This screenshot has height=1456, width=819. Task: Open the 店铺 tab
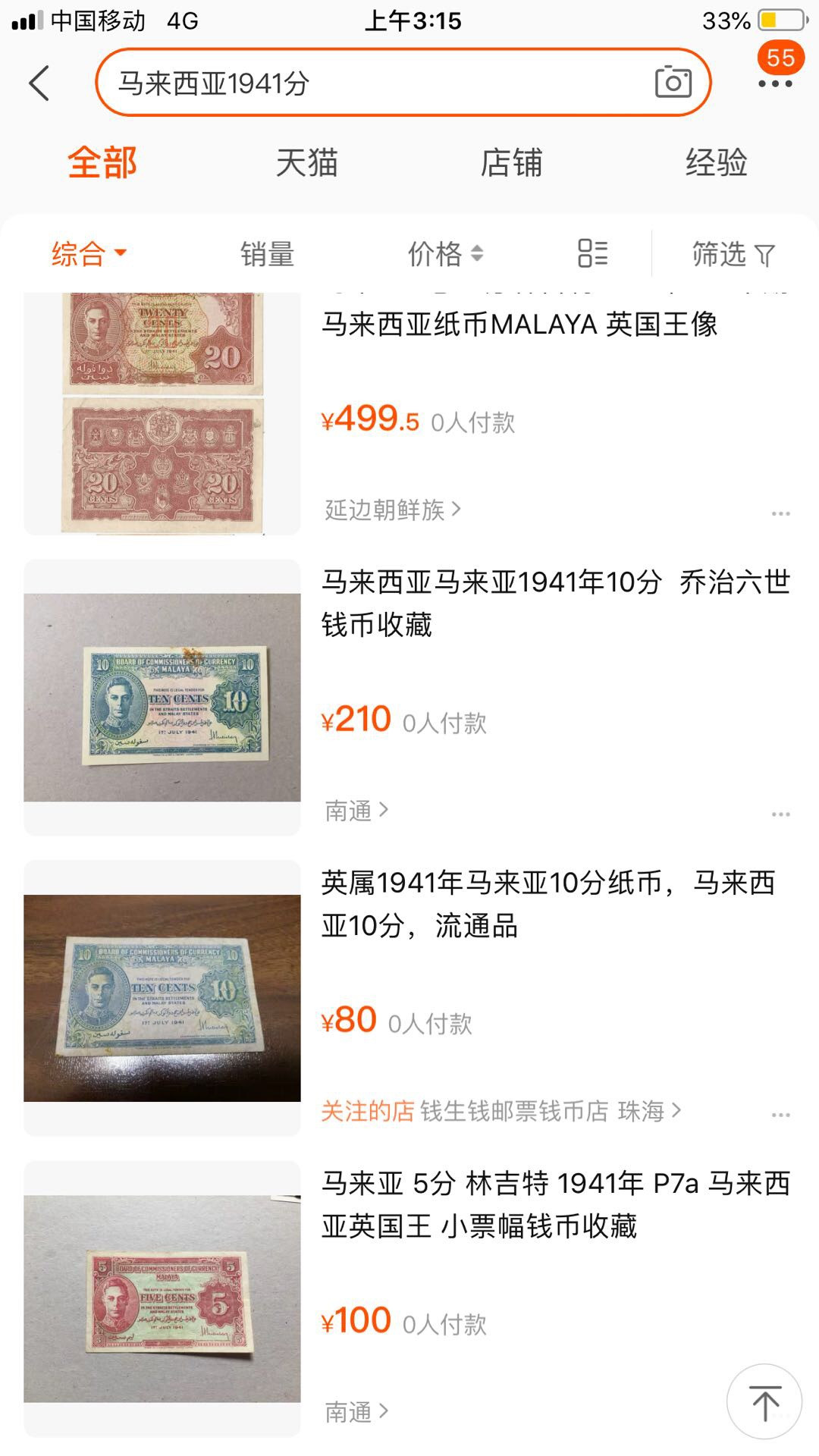click(x=511, y=162)
